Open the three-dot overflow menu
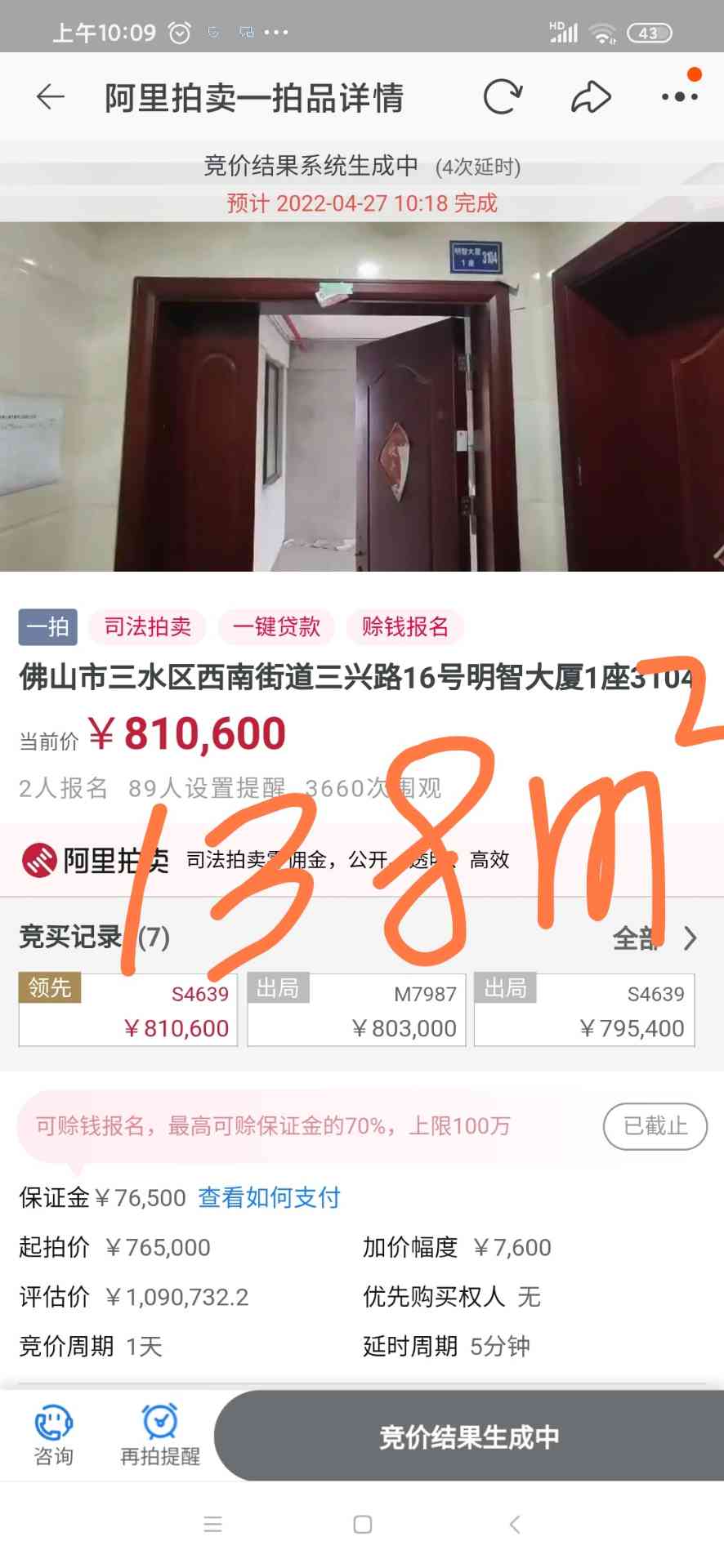The height and width of the screenshot is (1568, 724). tap(679, 97)
